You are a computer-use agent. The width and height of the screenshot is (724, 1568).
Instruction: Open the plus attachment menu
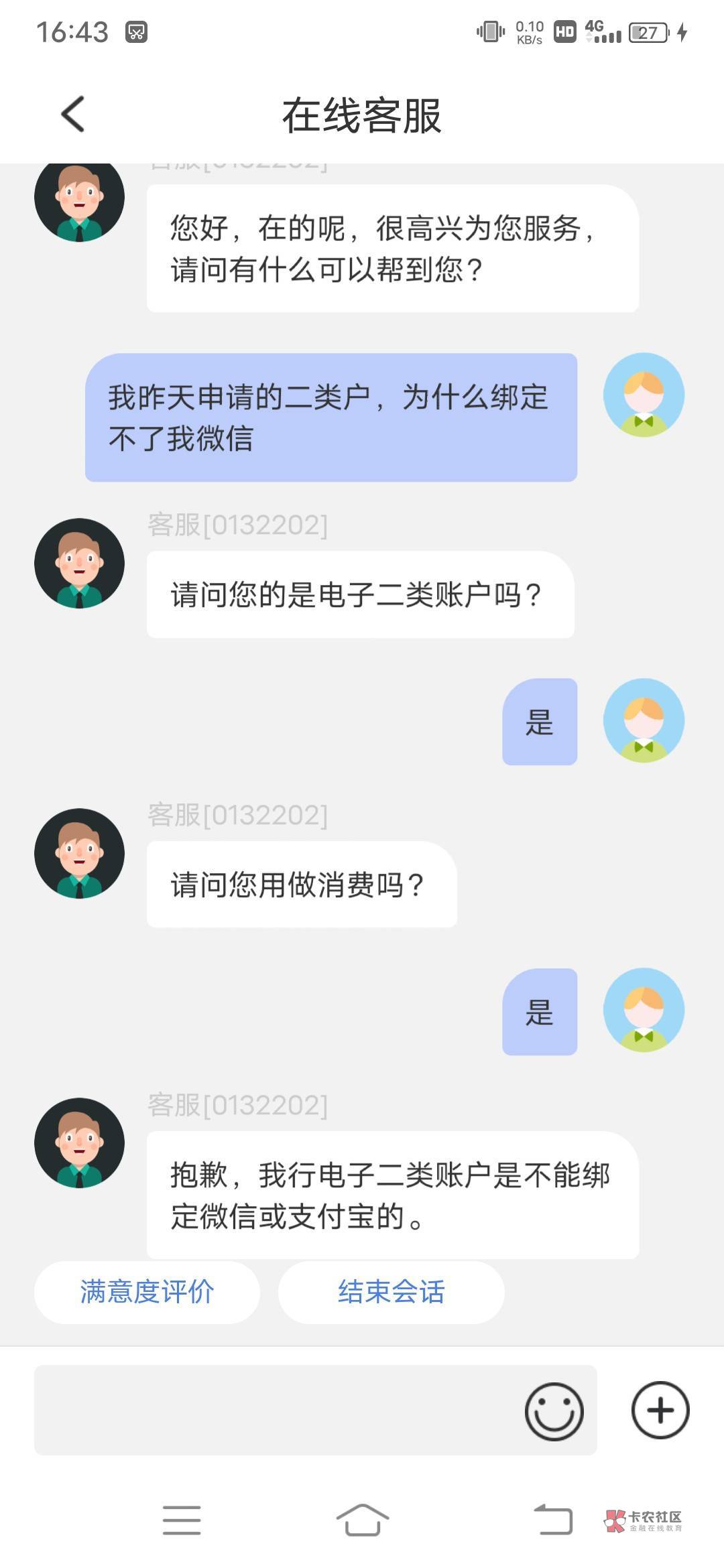(660, 1410)
